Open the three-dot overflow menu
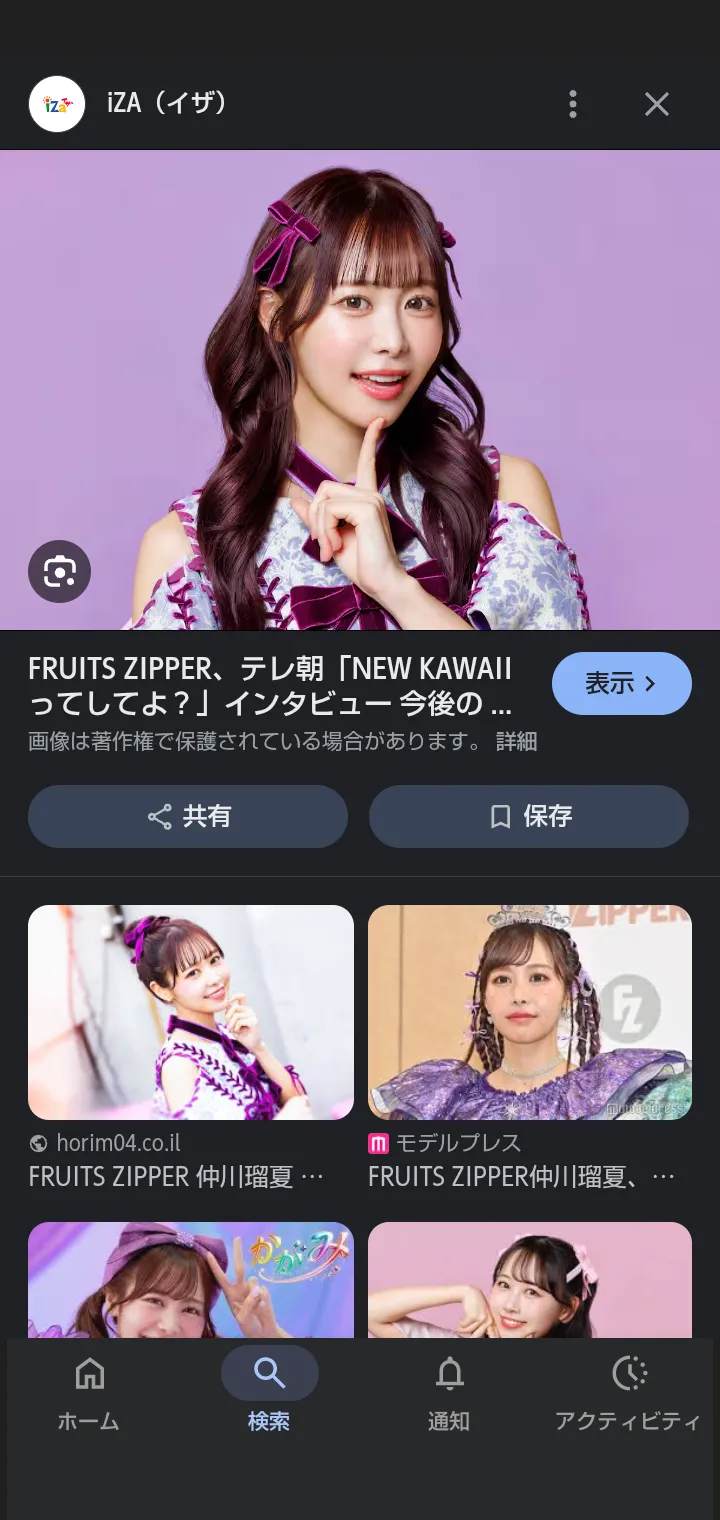The image size is (720, 1520). click(572, 104)
